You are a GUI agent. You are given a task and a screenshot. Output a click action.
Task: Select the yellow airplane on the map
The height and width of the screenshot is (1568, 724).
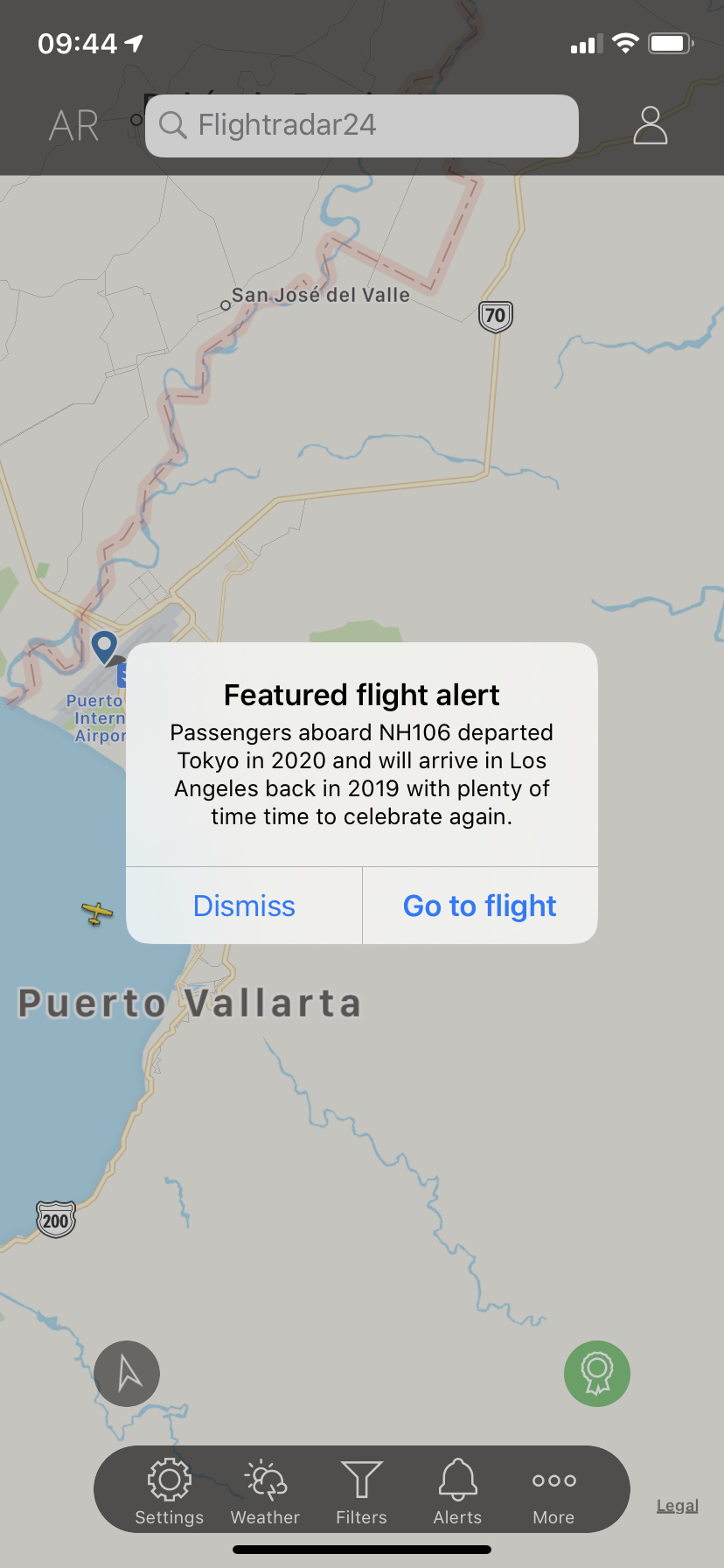point(97,913)
